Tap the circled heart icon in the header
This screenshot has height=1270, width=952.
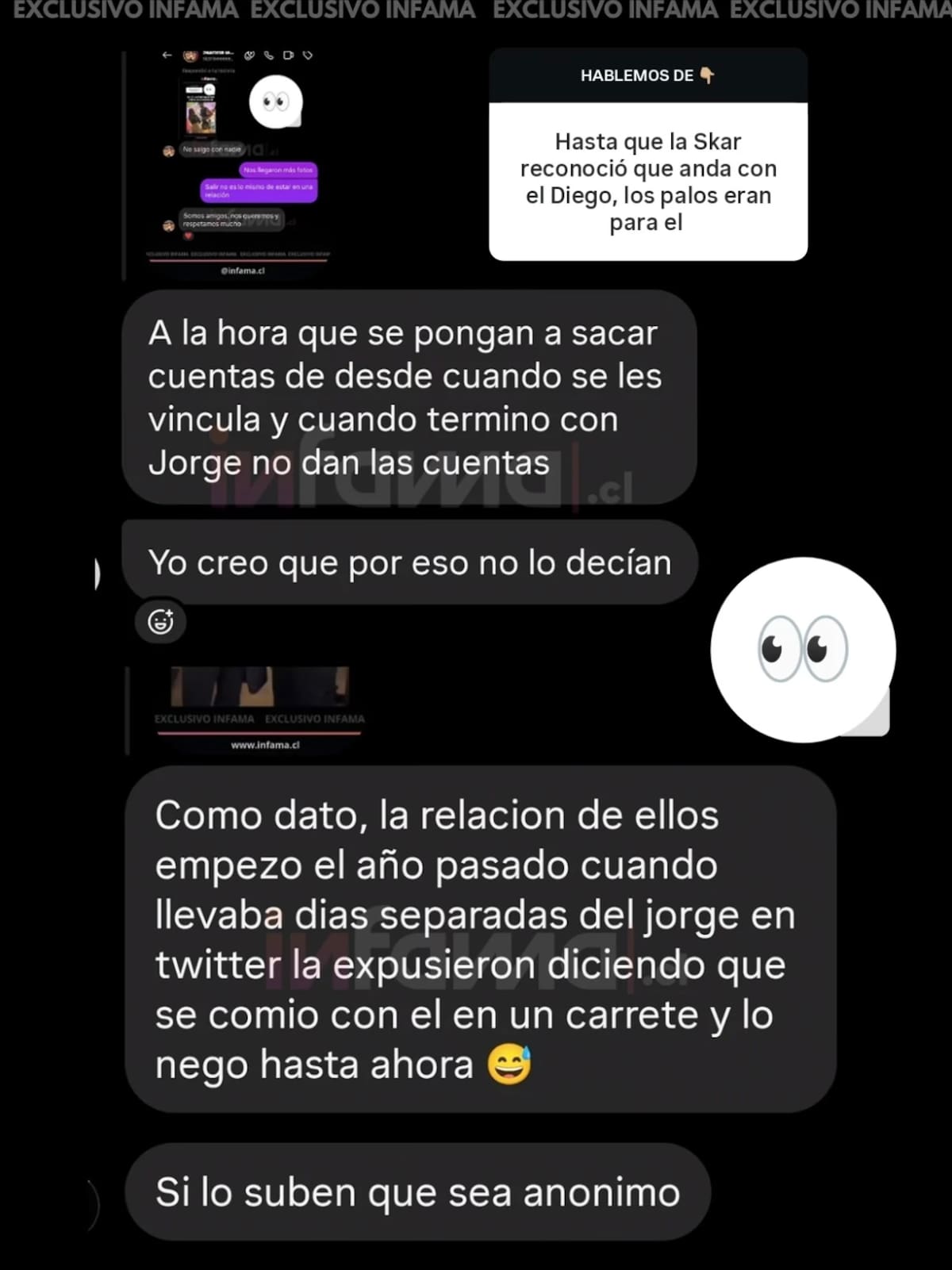pos(250,55)
